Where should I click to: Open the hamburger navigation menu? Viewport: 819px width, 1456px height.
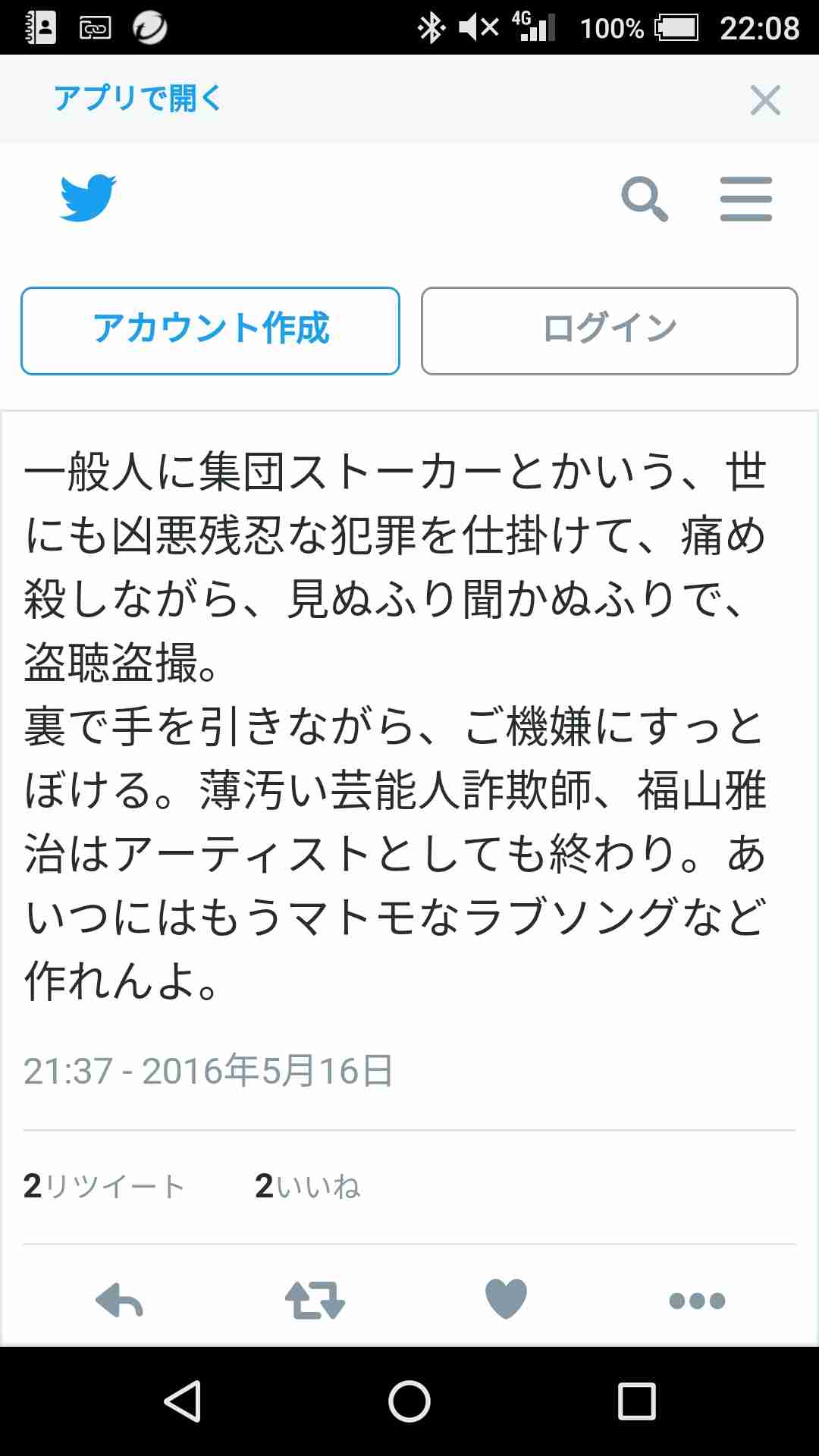(x=745, y=200)
